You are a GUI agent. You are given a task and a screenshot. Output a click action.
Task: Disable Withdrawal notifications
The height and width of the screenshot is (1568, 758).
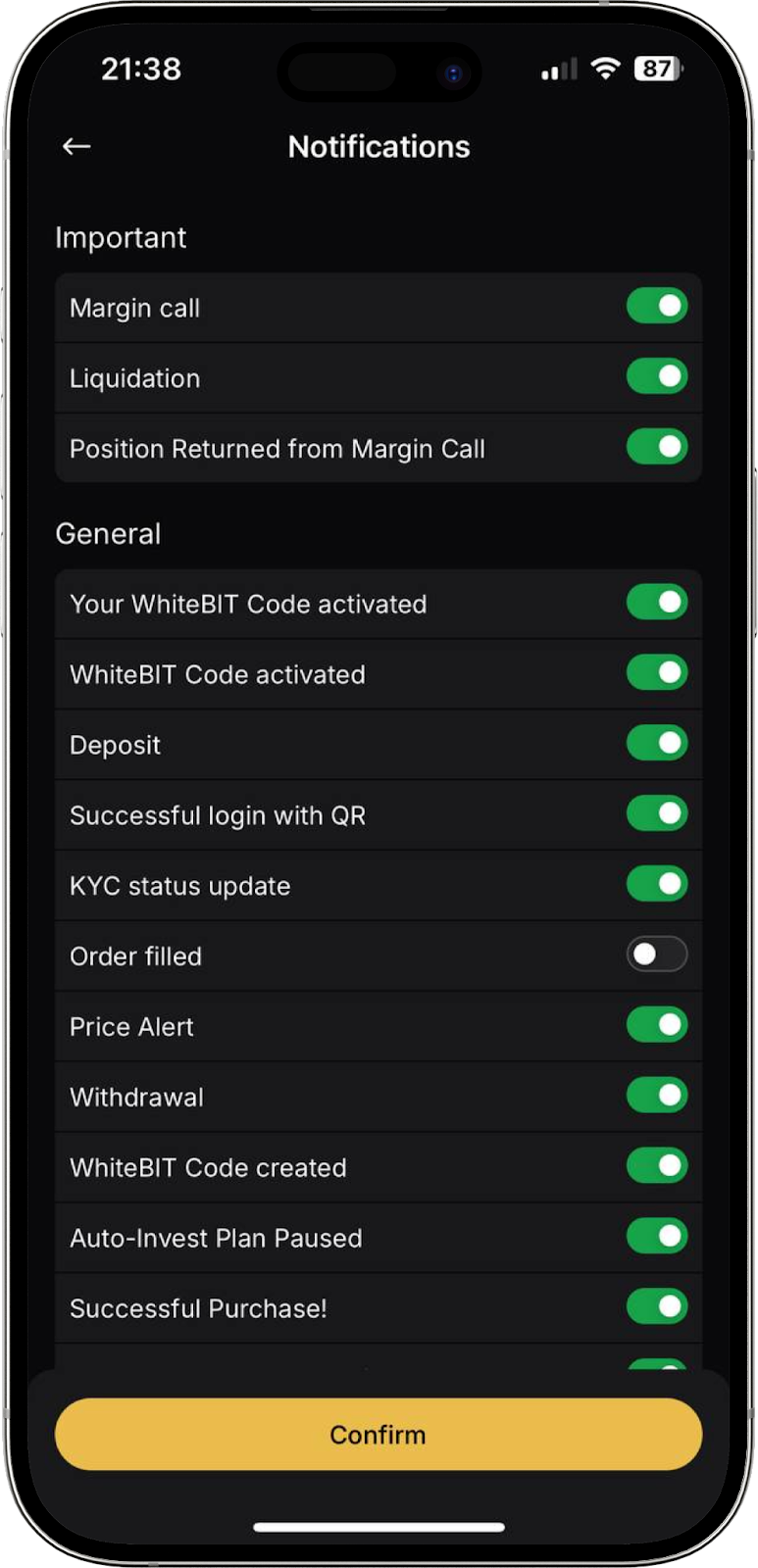657,1097
